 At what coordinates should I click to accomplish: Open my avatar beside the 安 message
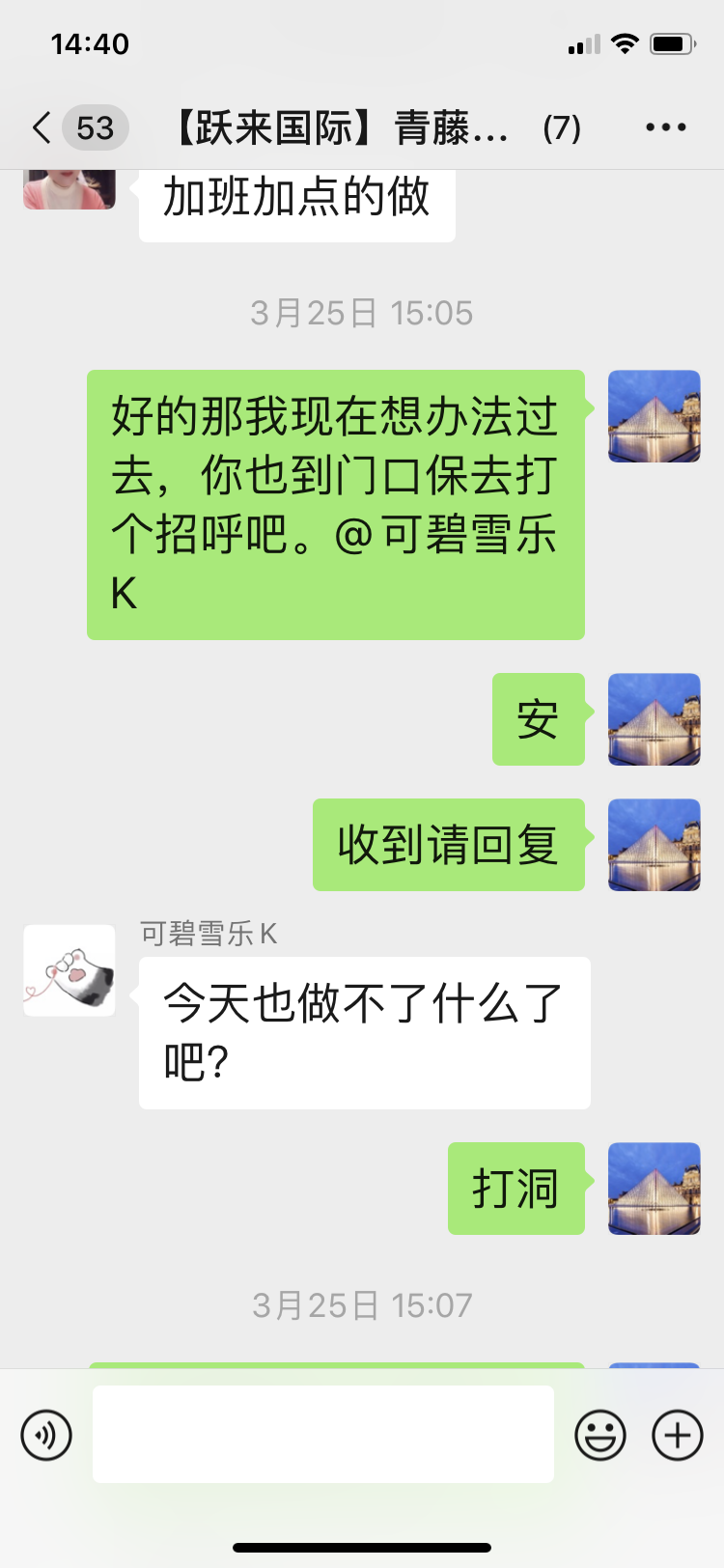pyautogui.click(x=654, y=719)
